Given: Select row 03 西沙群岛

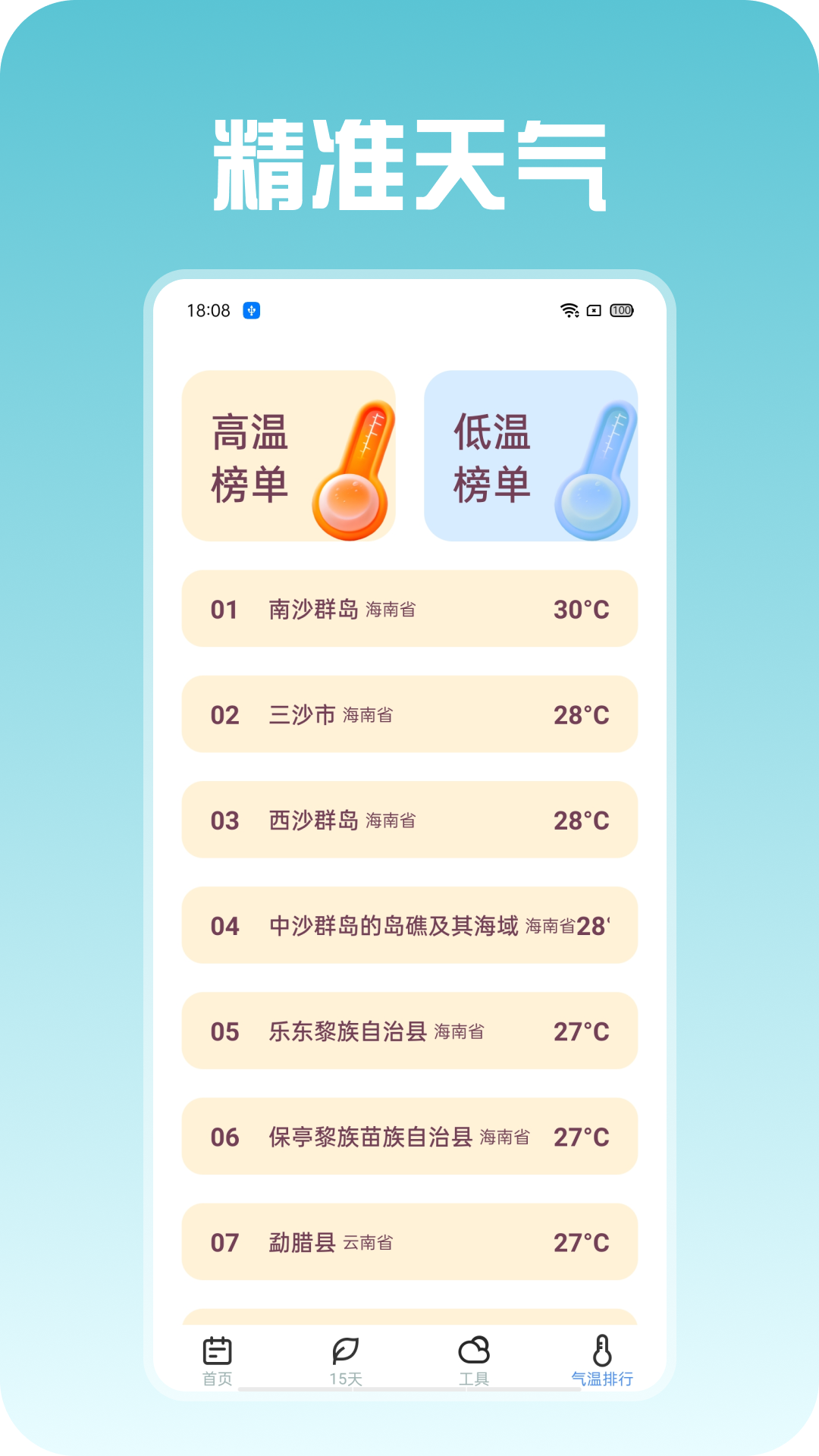Looking at the screenshot, I should pos(409,820).
